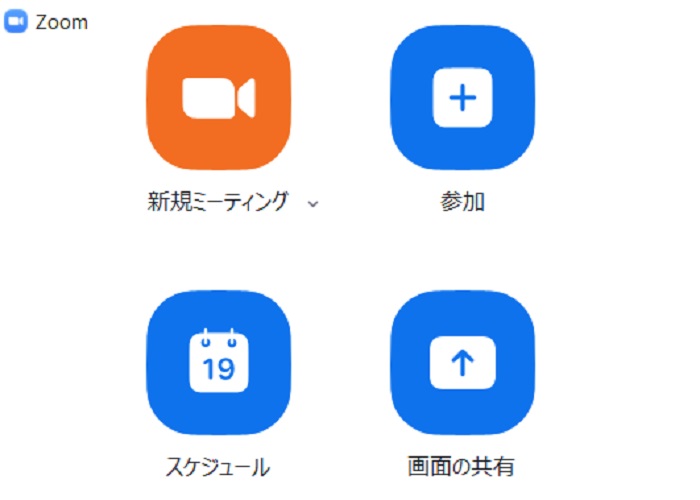Join a meeting via 参加 button
Viewport: 700px width, 500px height.
point(462,97)
